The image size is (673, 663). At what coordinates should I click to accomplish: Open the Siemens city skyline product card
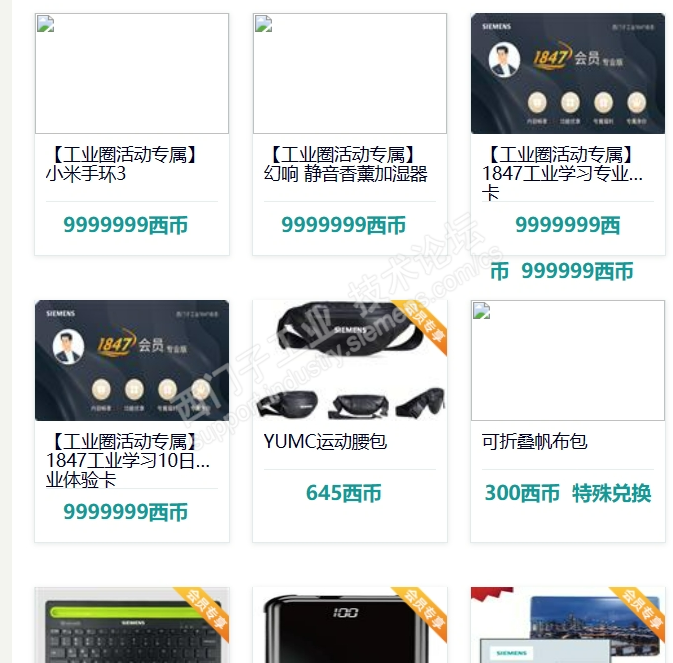coord(567,627)
